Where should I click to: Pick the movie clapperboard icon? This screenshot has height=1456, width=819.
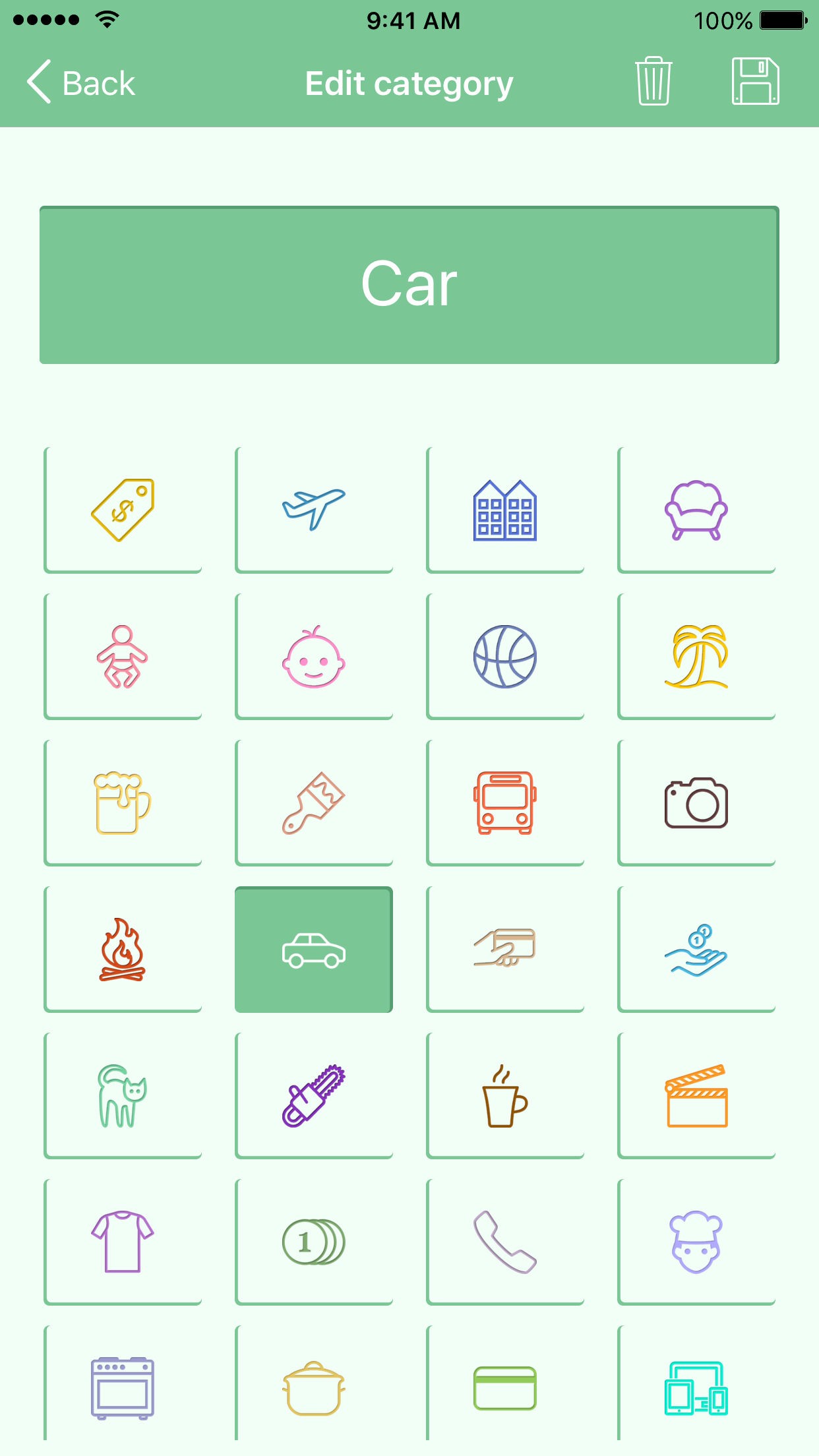(x=696, y=1095)
